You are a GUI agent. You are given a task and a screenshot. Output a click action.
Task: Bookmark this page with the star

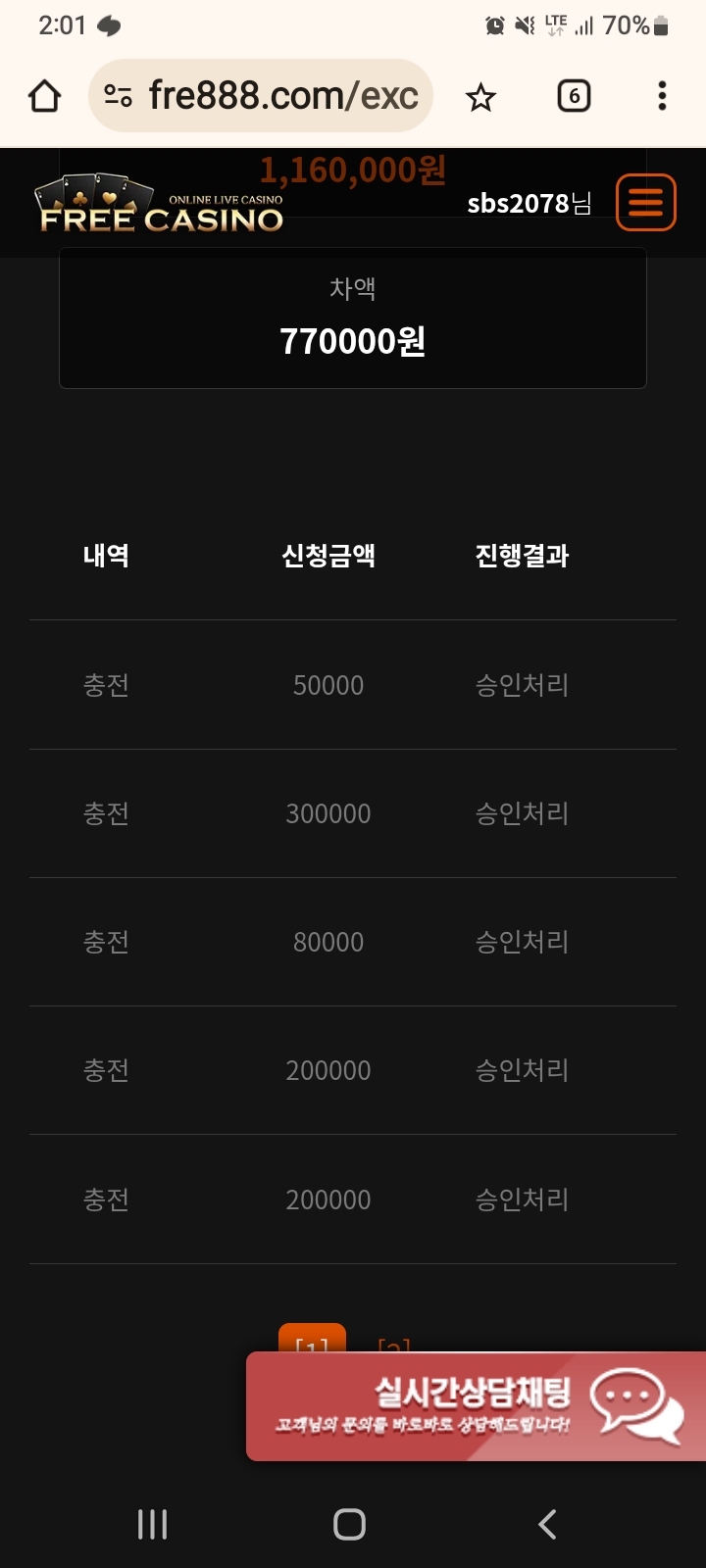480,97
